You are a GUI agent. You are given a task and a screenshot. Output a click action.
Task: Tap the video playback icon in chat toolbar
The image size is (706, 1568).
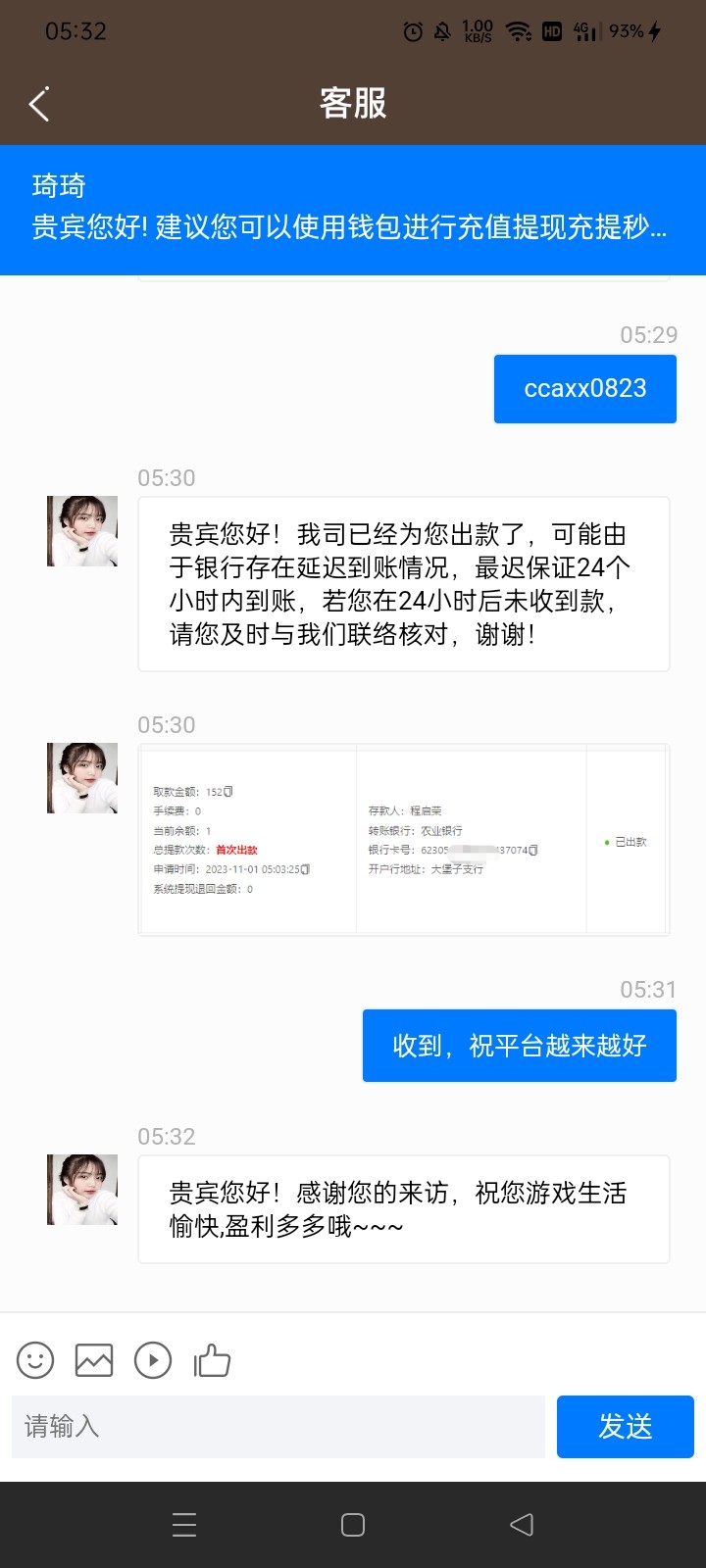click(x=153, y=1360)
